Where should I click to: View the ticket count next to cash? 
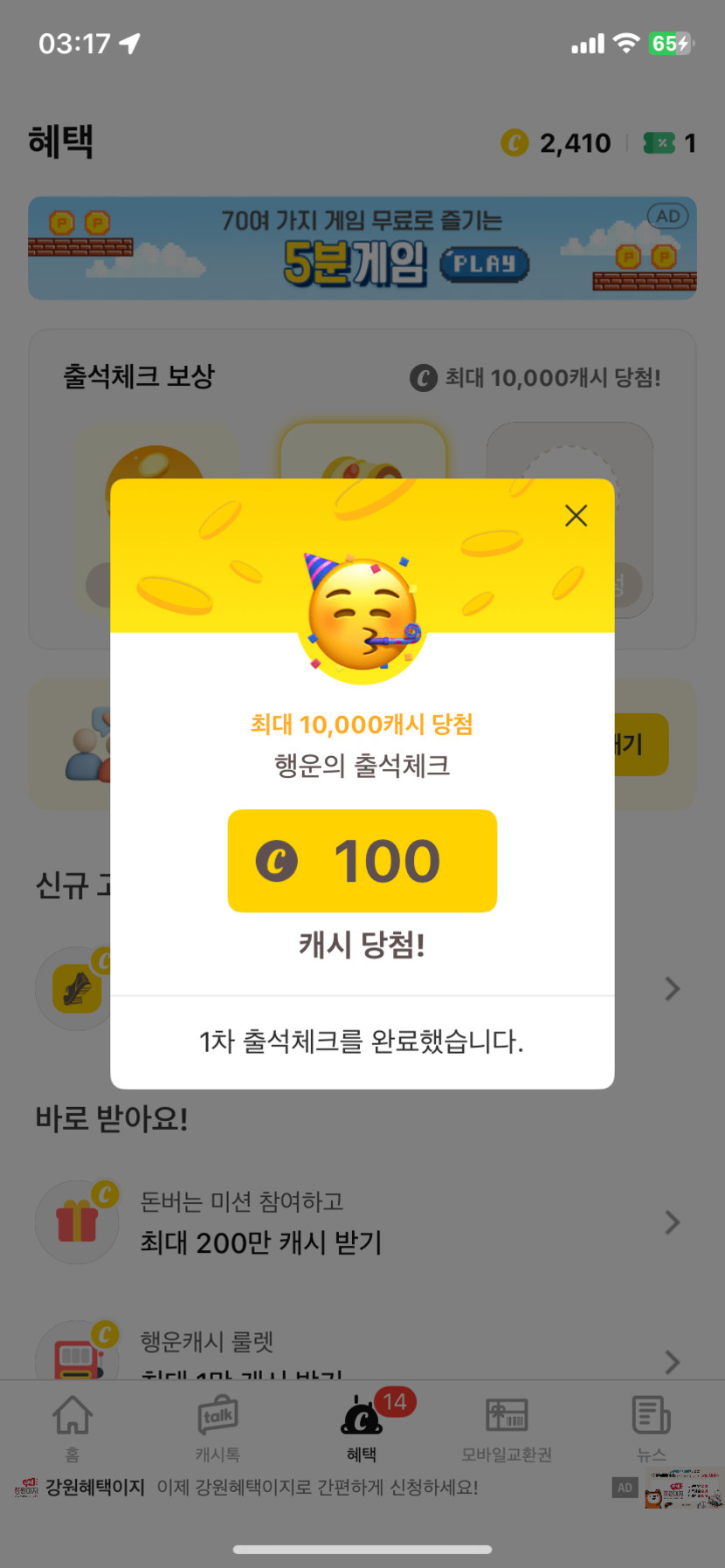(671, 143)
